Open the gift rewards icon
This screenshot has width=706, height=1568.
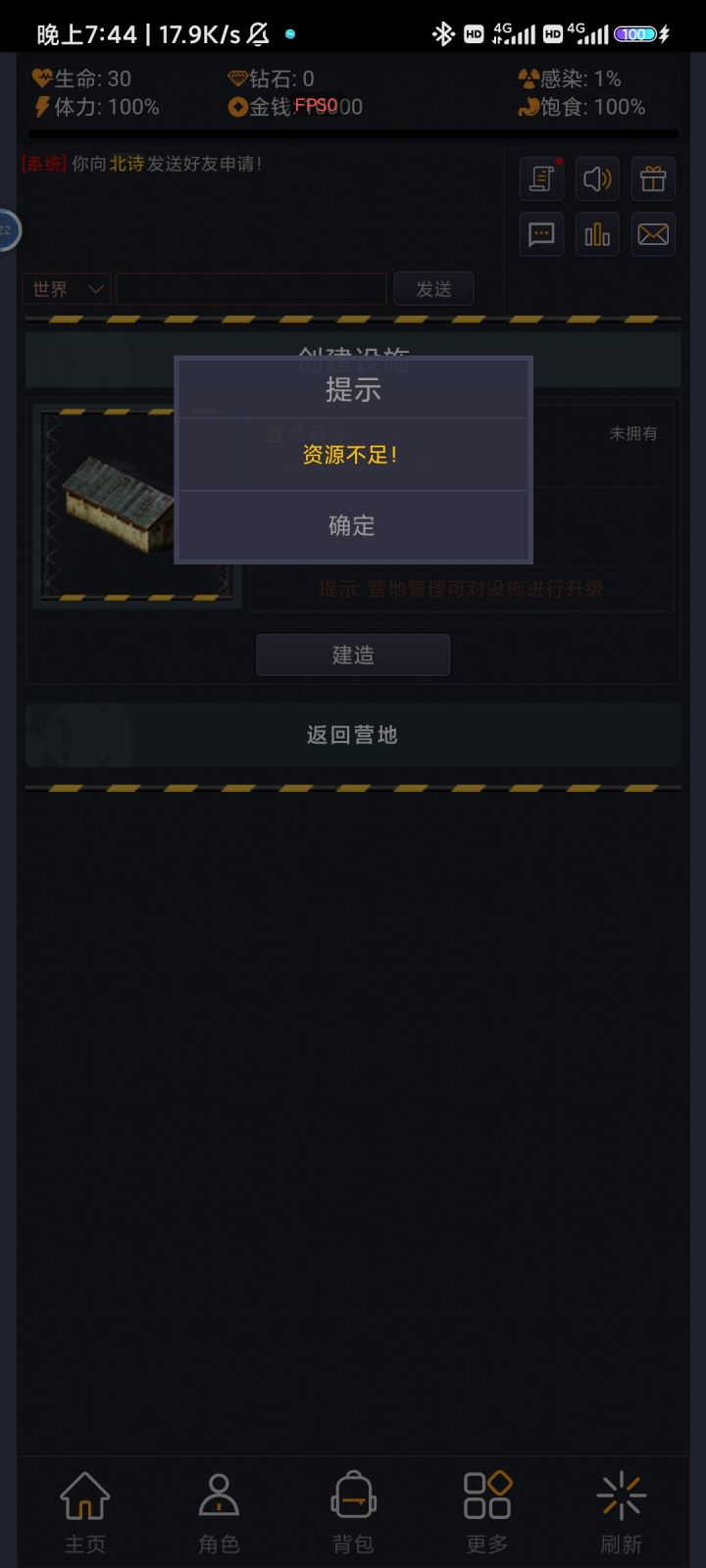point(653,178)
